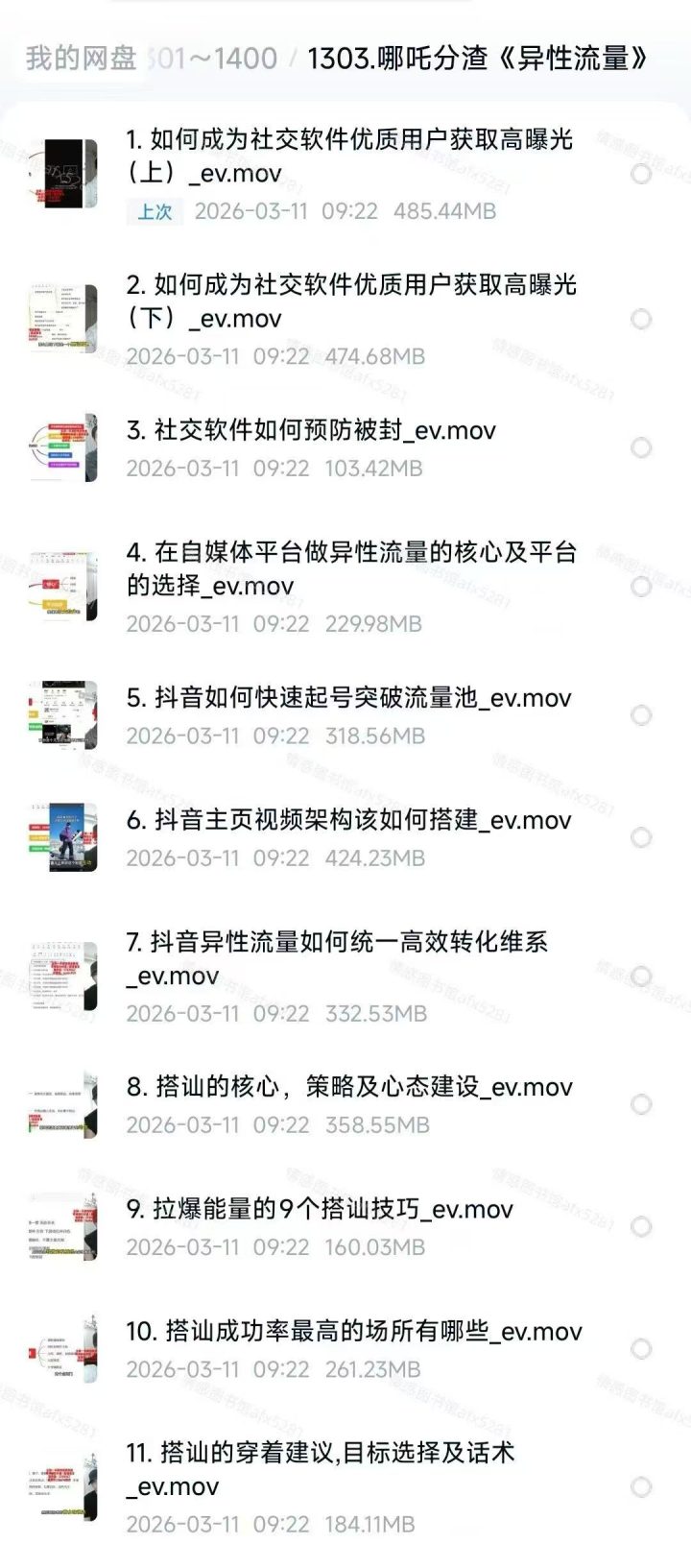Open thumbnail of video 4 自媒体平台异性流量
This screenshot has width=691, height=1568.
(67, 584)
